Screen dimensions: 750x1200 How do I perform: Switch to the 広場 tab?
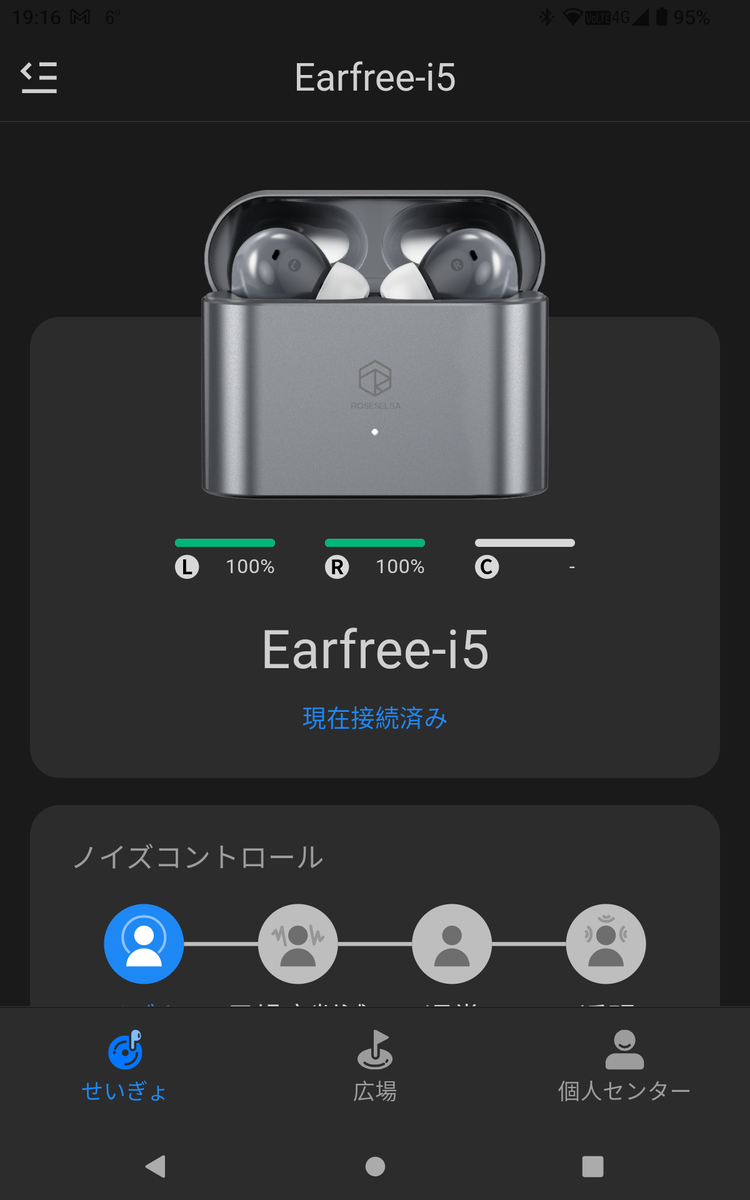coord(375,1066)
